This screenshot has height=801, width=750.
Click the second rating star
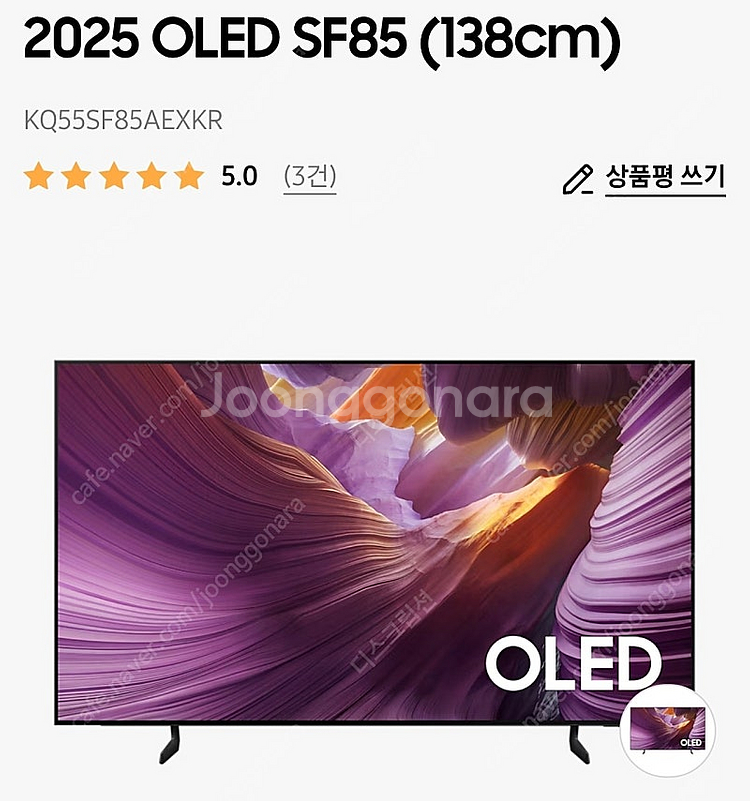75,174
